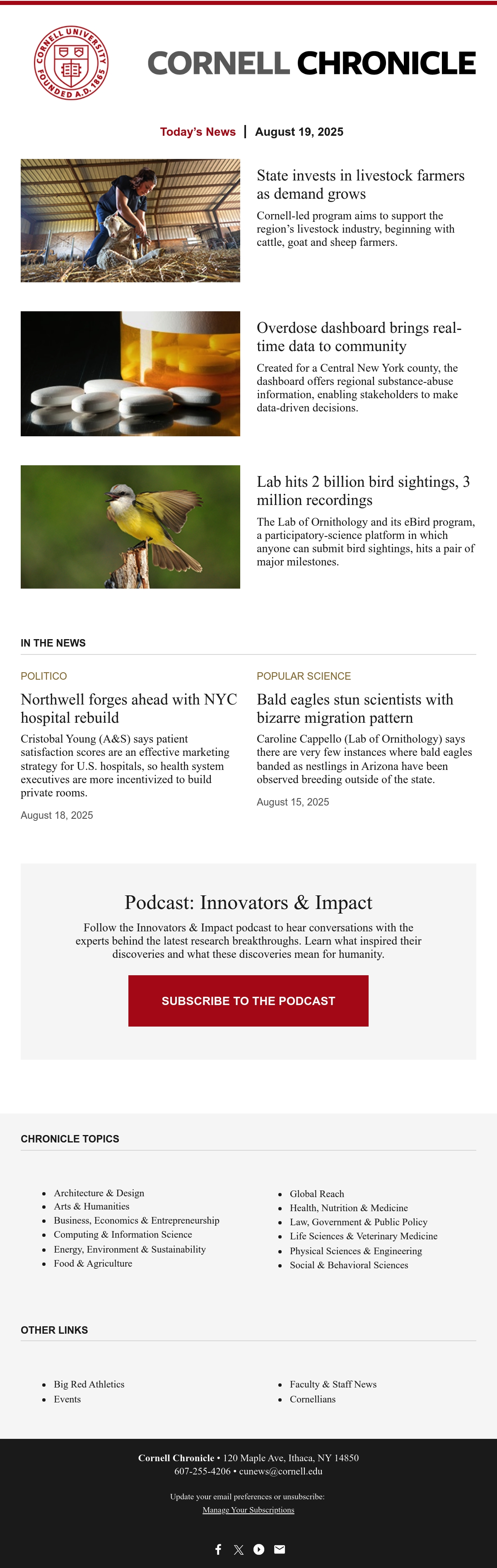
Task: Tap Manage Your Subscriptions link
Action: 248,1510
